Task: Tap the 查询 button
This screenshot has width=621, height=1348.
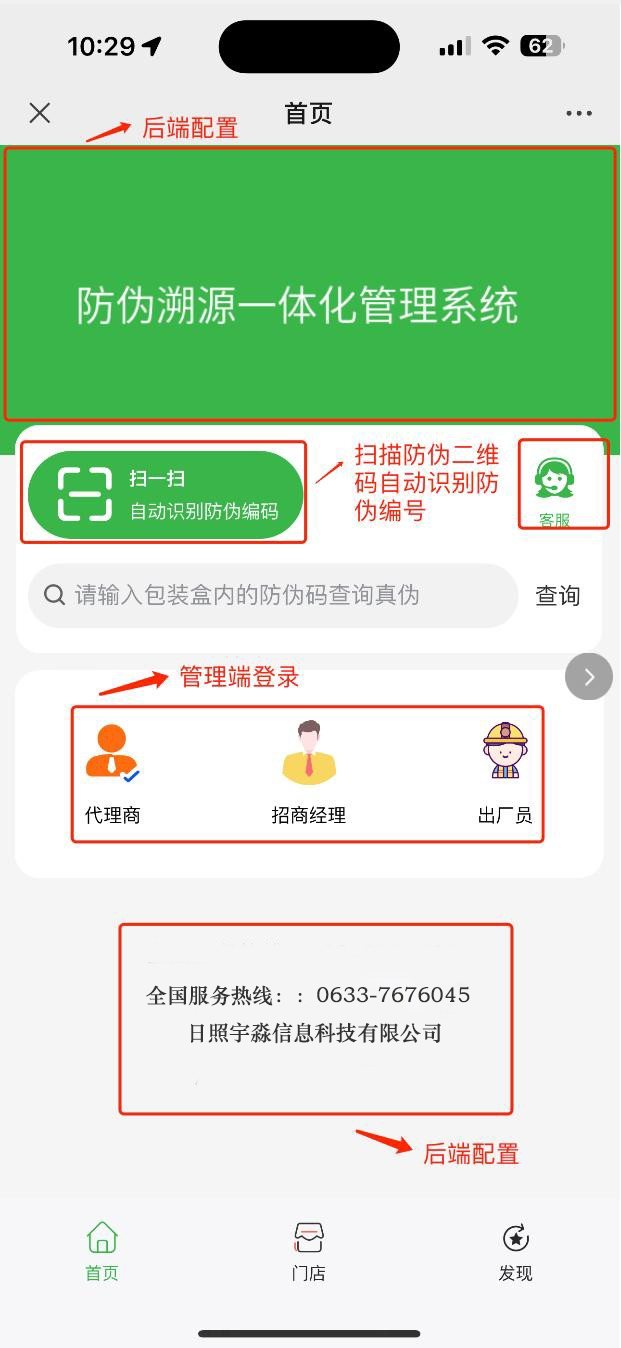Action: pyautogui.click(x=557, y=596)
